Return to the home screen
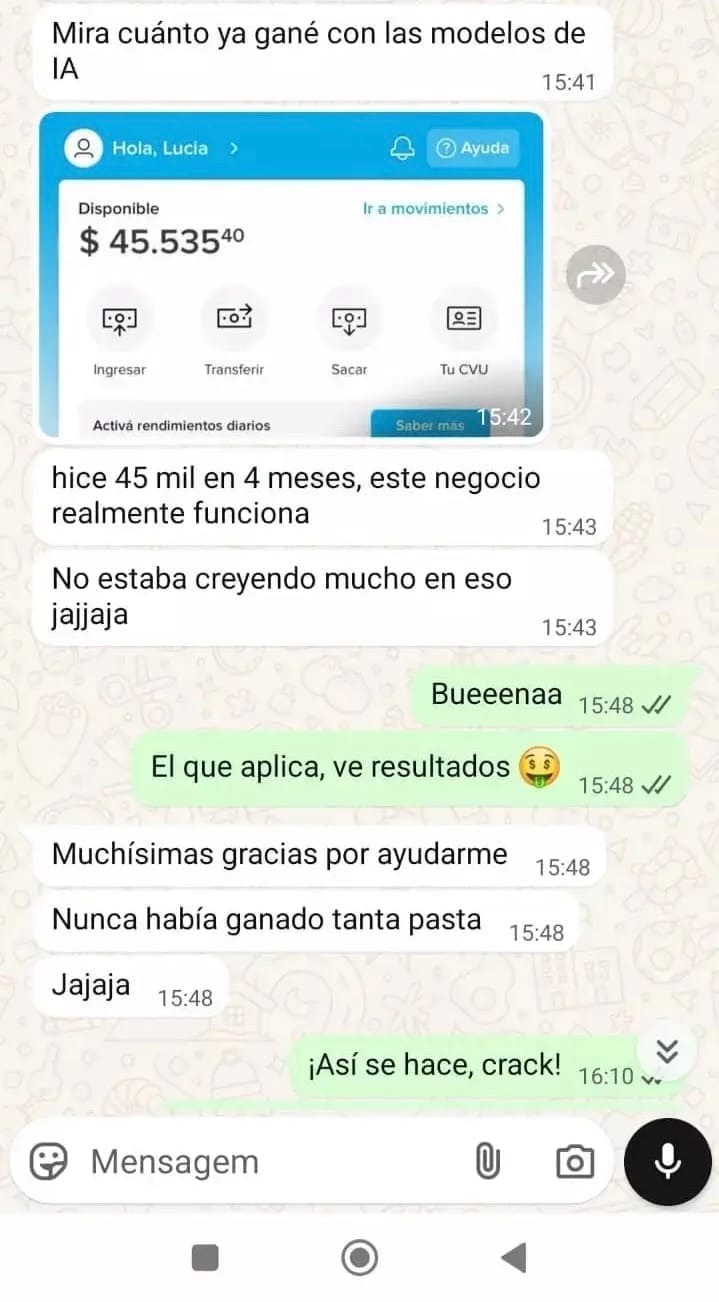 pyautogui.click(x=359, y=1257)
